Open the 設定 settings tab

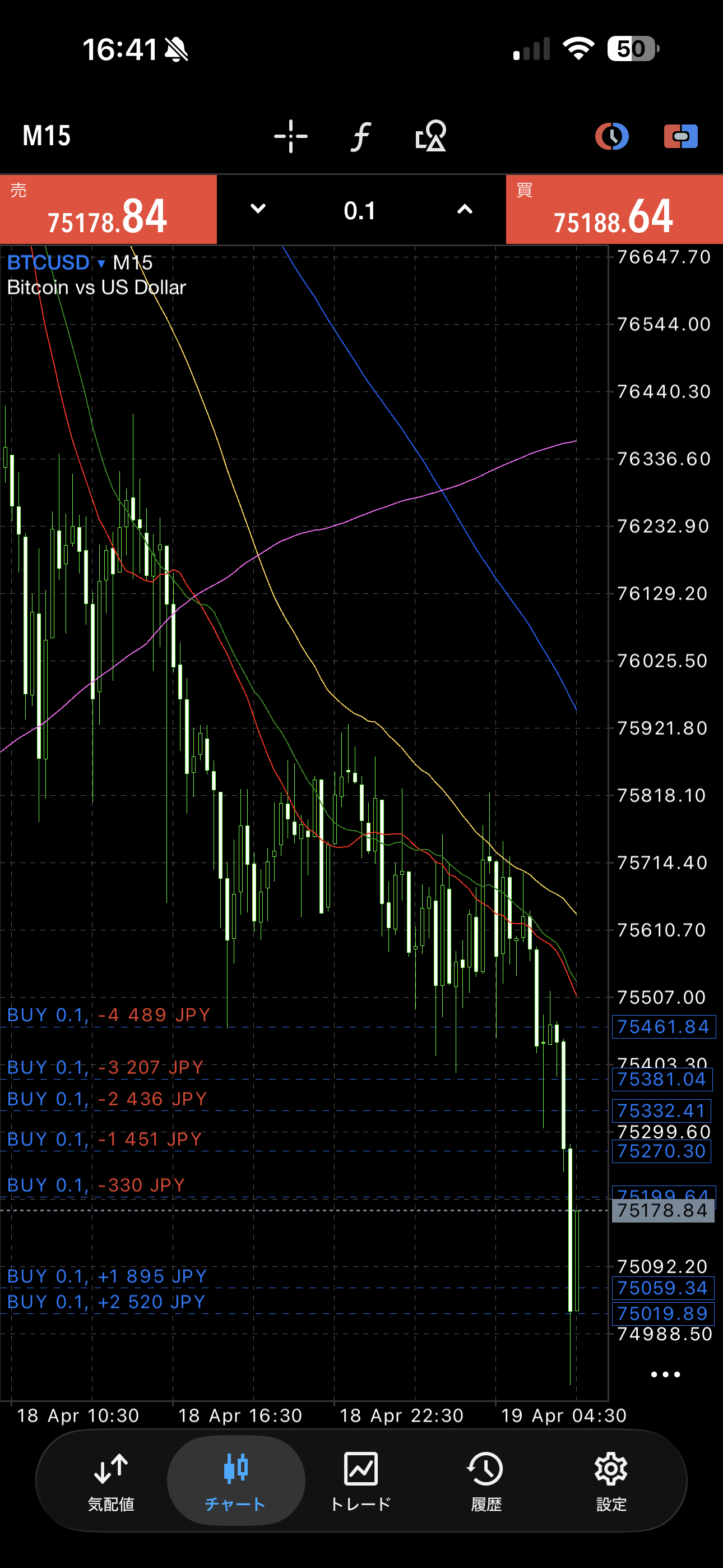click(611, 1481)
